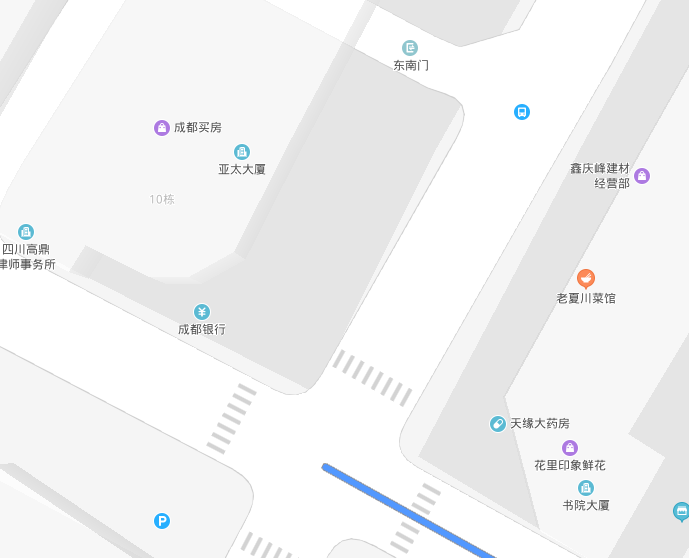Open the 天缘大药房 pharmacy marker
The image size is (689, 558).
click(497, 424)
